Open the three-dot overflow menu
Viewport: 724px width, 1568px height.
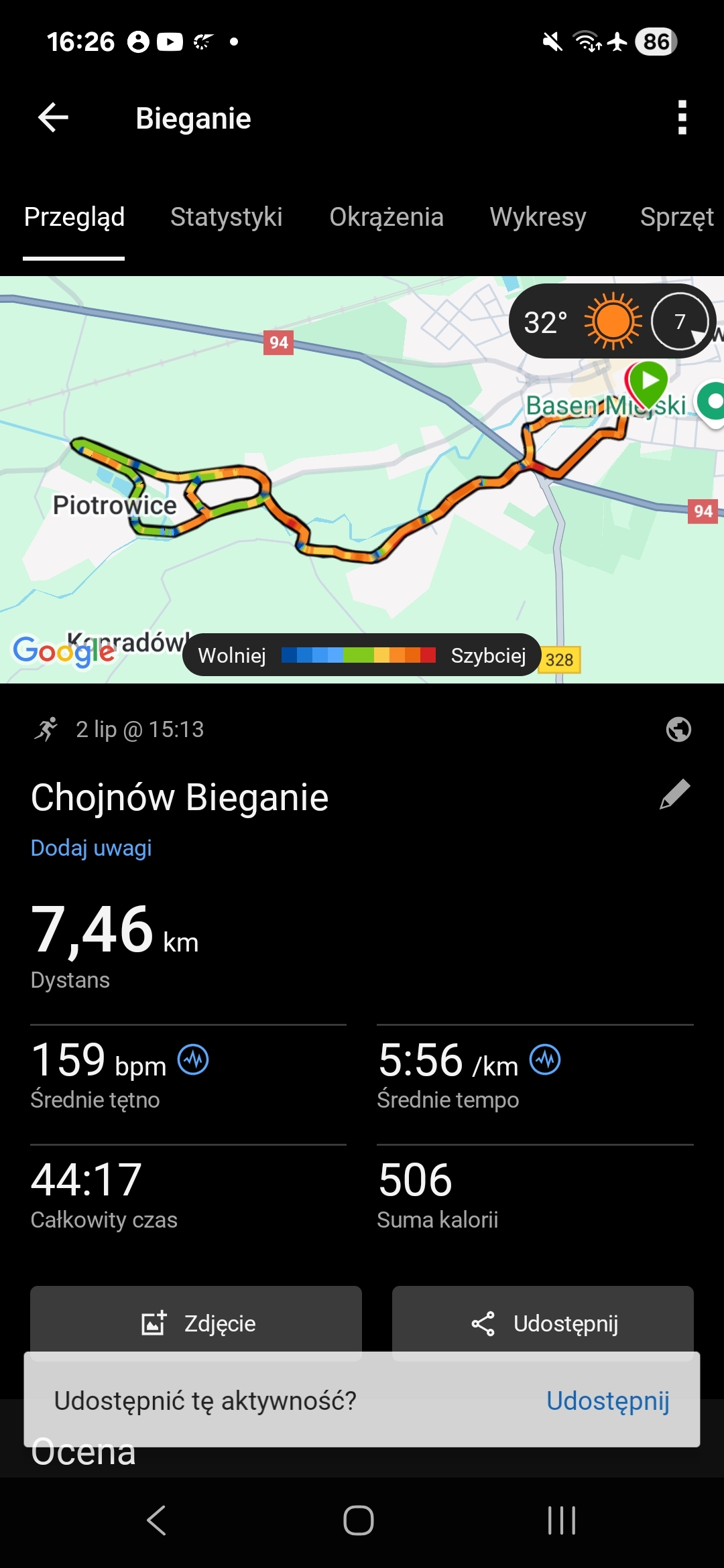tap(682, 118)
